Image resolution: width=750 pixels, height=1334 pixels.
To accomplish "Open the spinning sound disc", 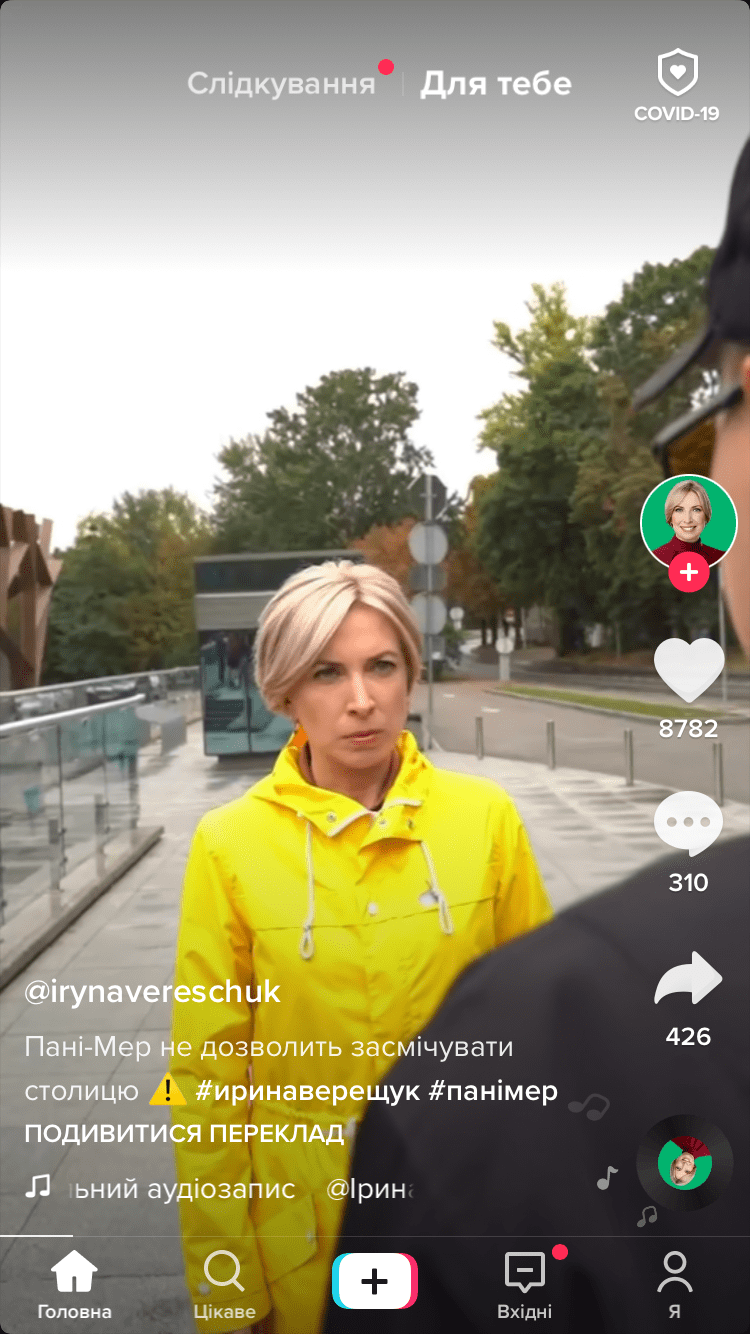I will [x=685, y=1163].
